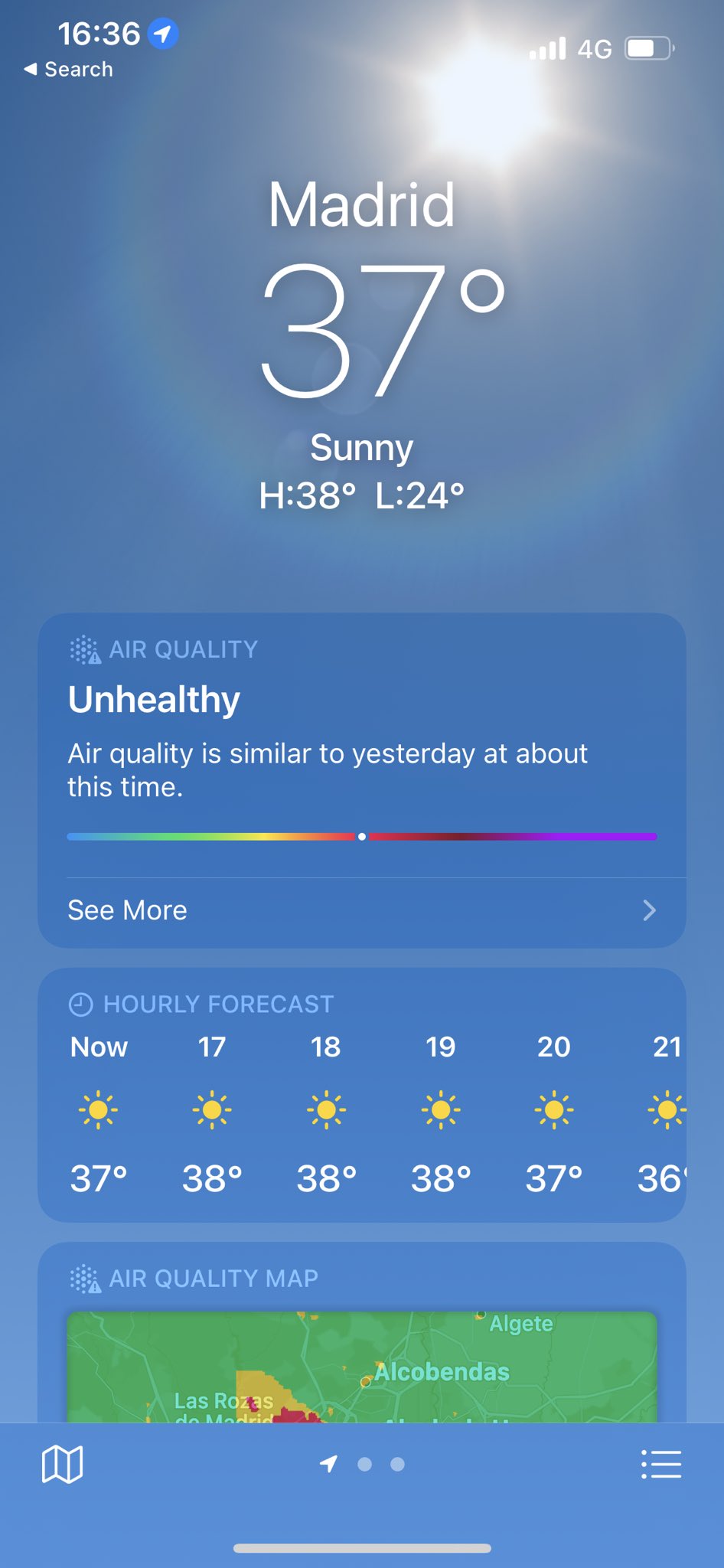This screenshot has width=724, height=1568.
Task: Open the Hourly Forecast card
Action: [x=361, y=1095]
